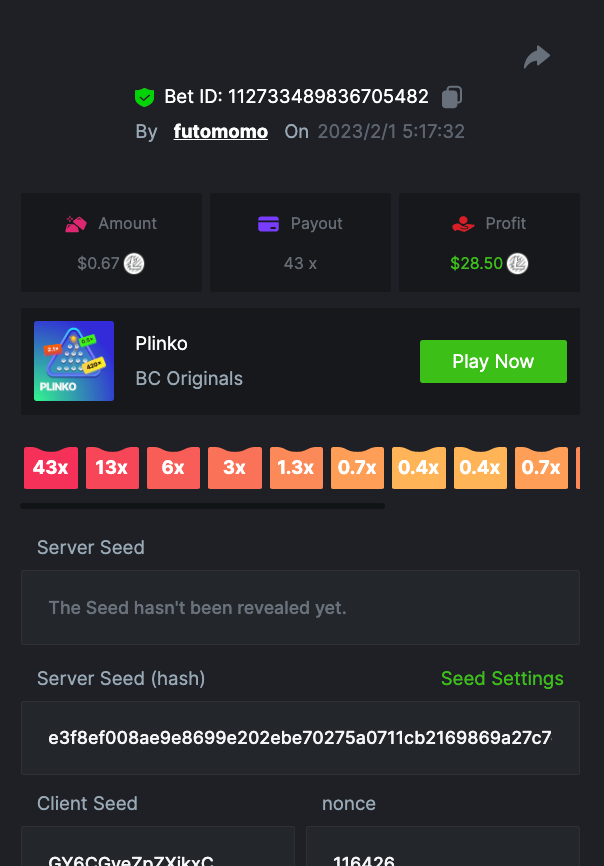Open futomomo's profile
The width and height of the screenshot is (604, 866).
coord(220,131)
